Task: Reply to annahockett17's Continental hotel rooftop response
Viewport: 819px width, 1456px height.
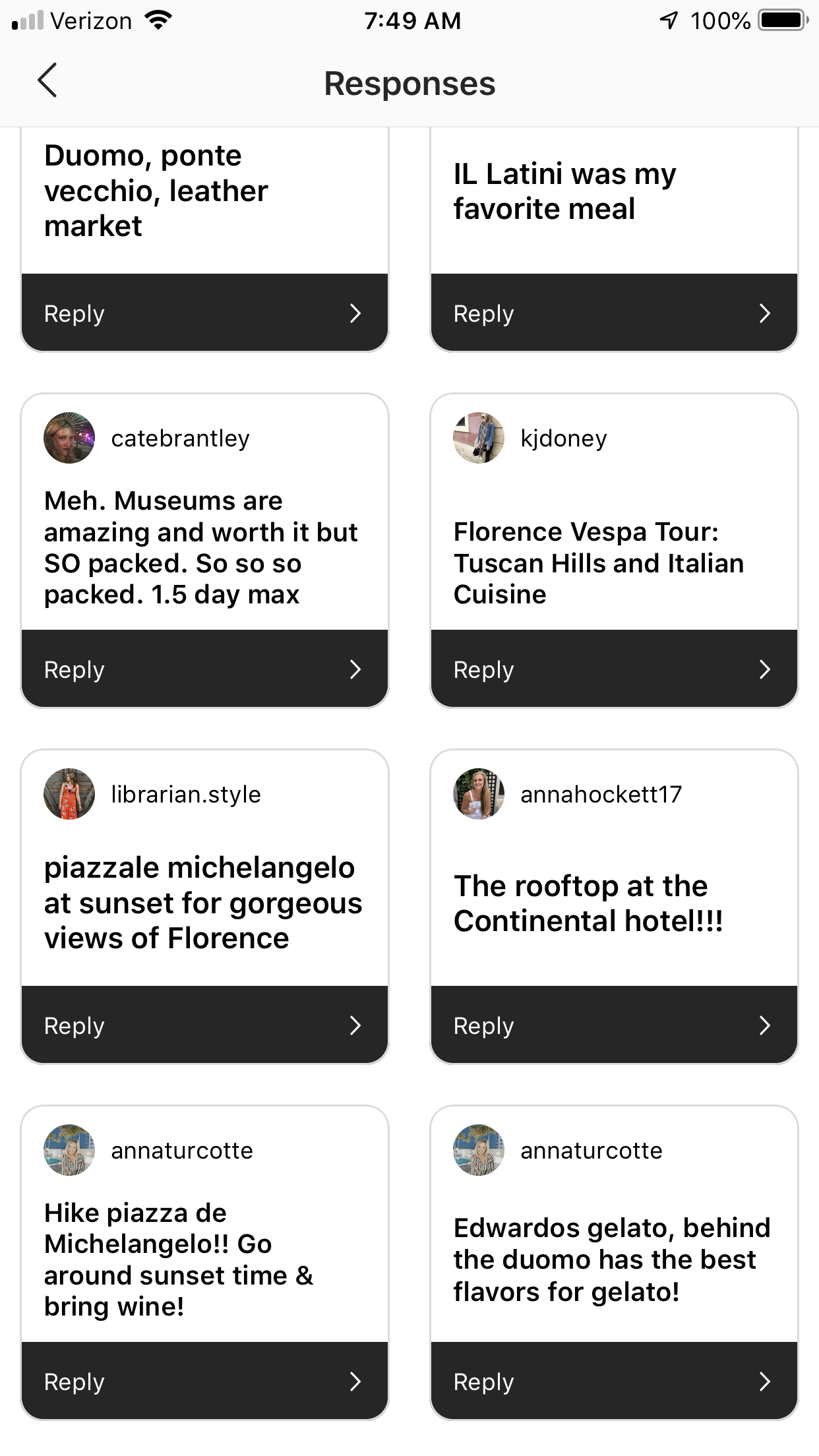Action: (x=614, y=1025)
